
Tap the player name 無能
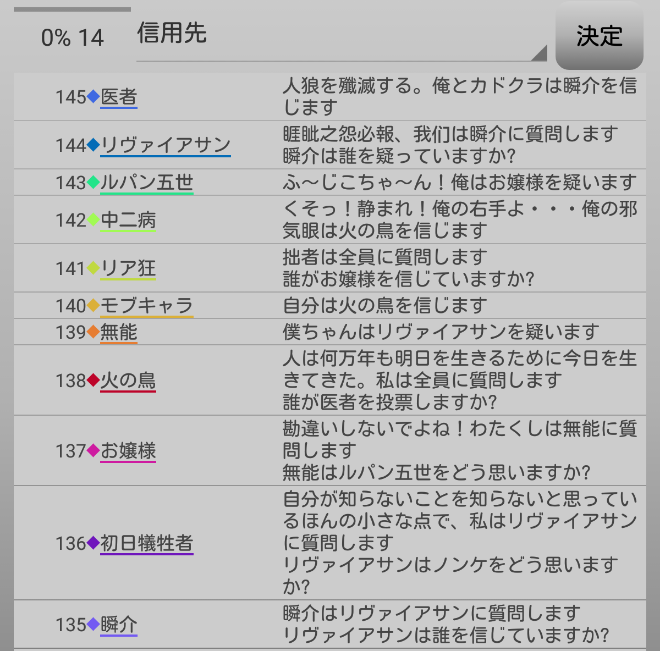tap(119, 332)
